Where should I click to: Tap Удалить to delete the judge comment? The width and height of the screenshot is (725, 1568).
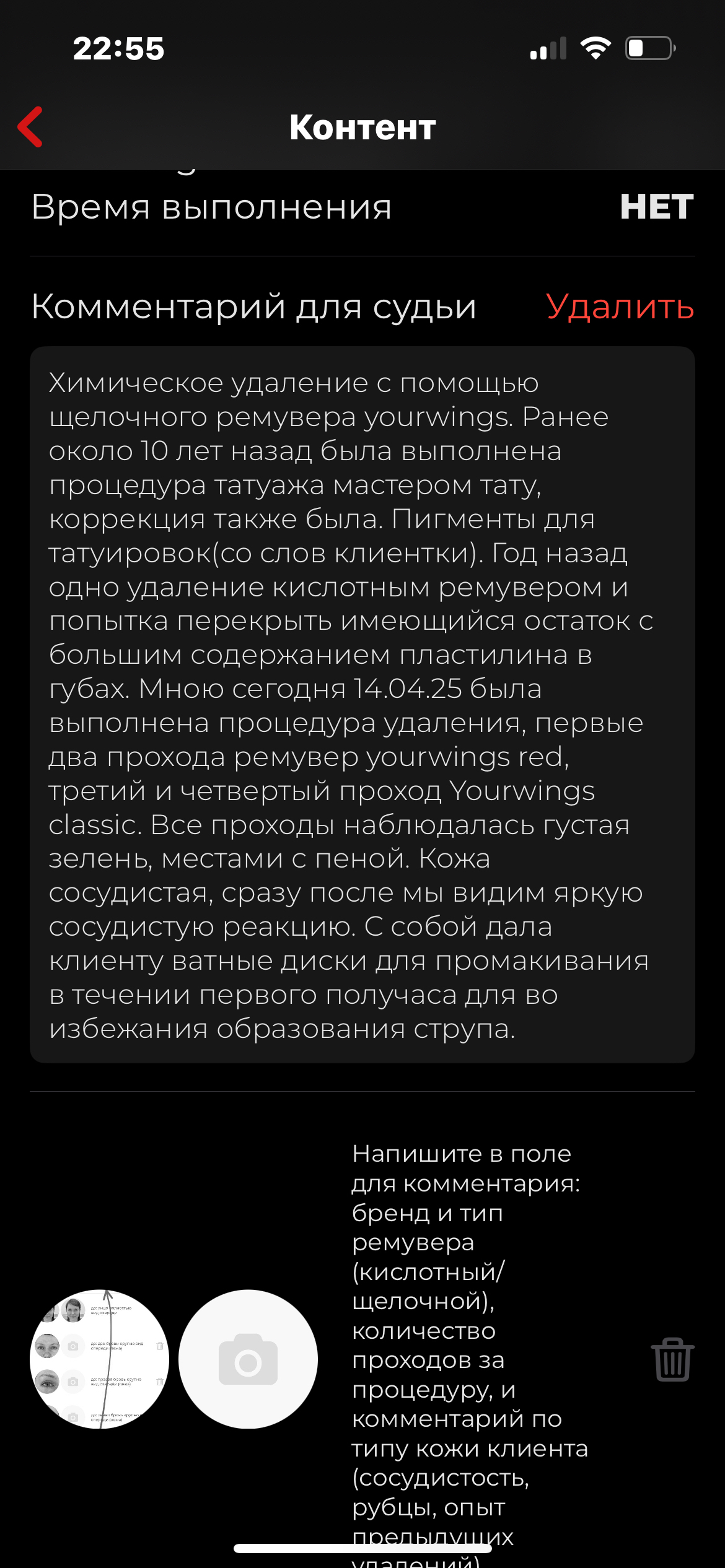620,307
